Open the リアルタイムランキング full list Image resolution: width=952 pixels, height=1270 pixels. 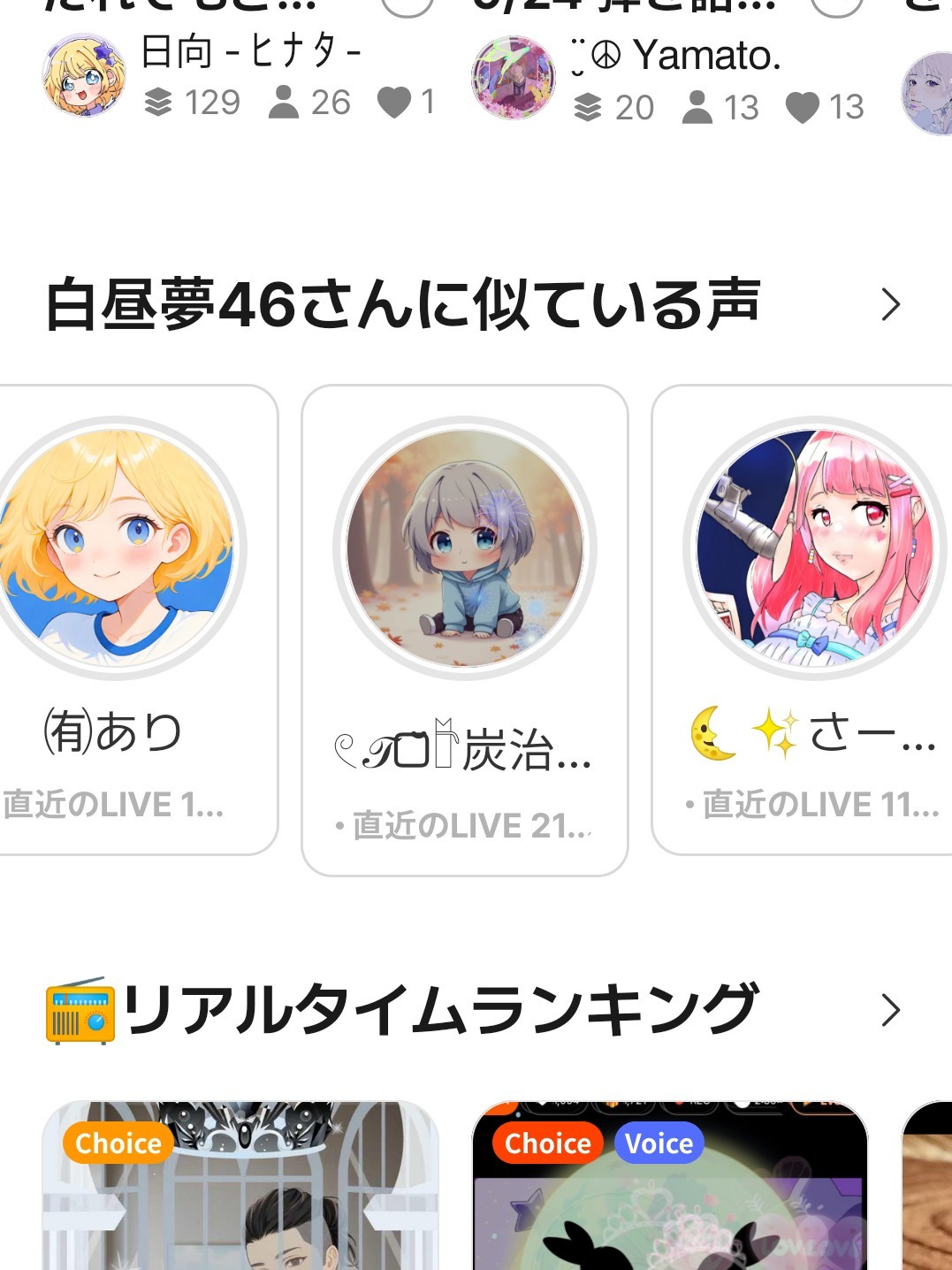[x=890, y=1010]
